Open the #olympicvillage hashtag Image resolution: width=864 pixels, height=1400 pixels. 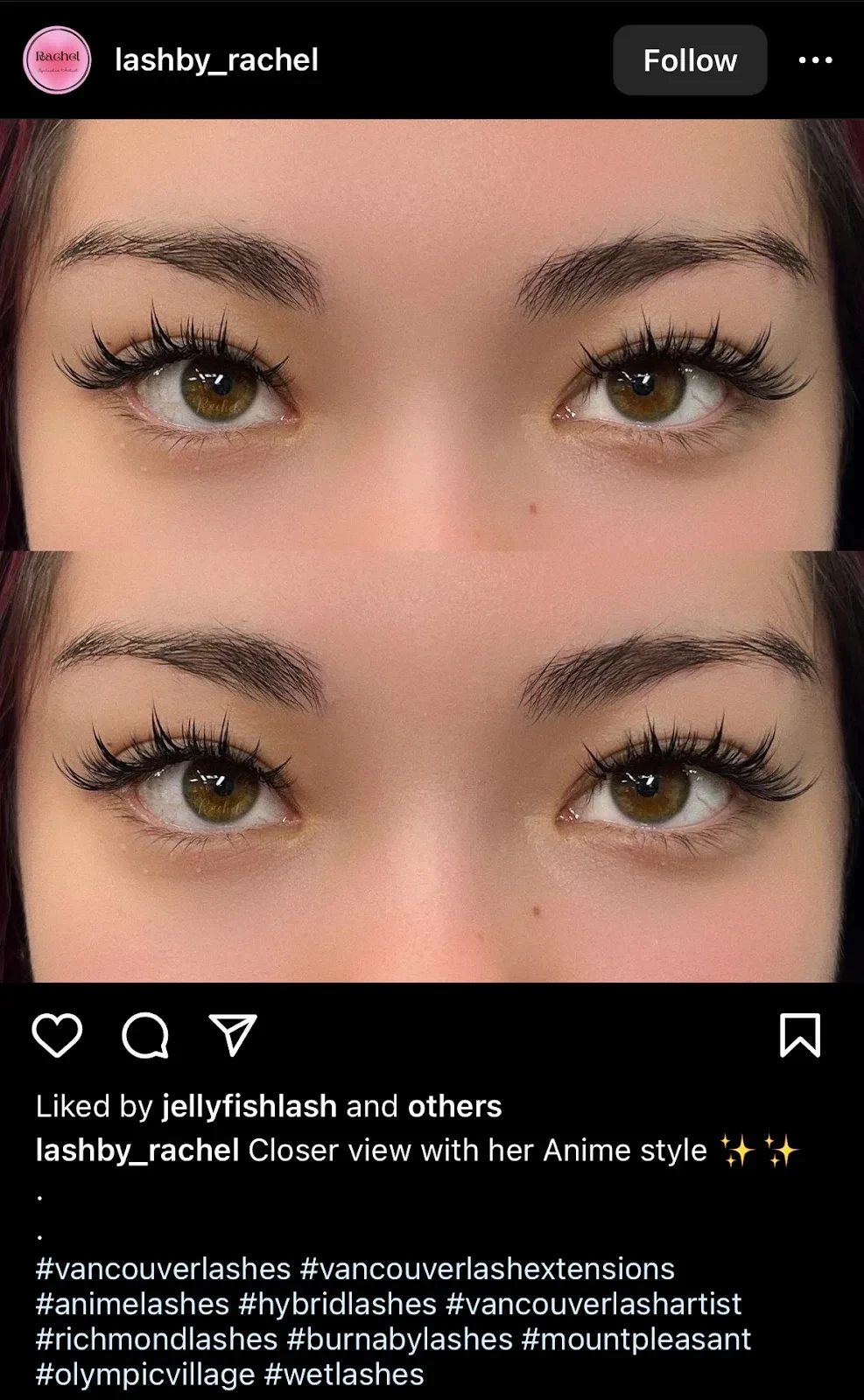pos(145,1375)
